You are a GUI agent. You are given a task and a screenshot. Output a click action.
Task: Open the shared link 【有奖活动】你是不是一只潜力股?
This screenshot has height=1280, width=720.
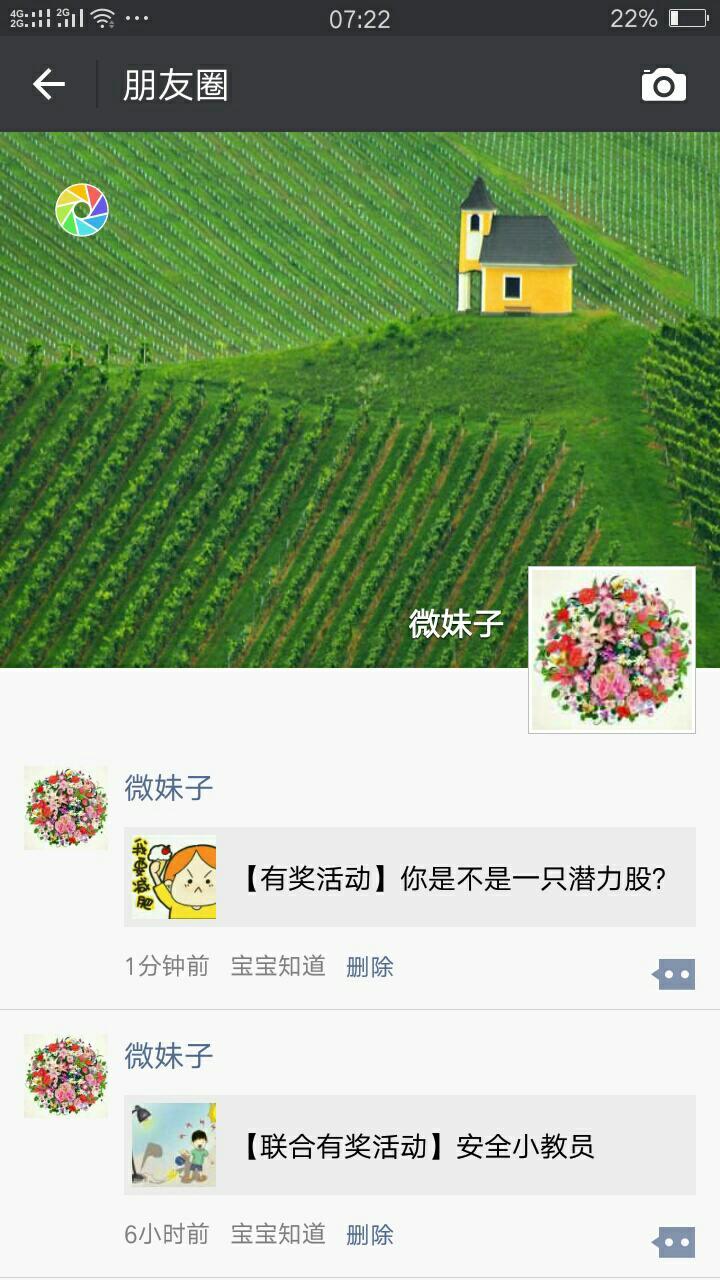(410, 878)
